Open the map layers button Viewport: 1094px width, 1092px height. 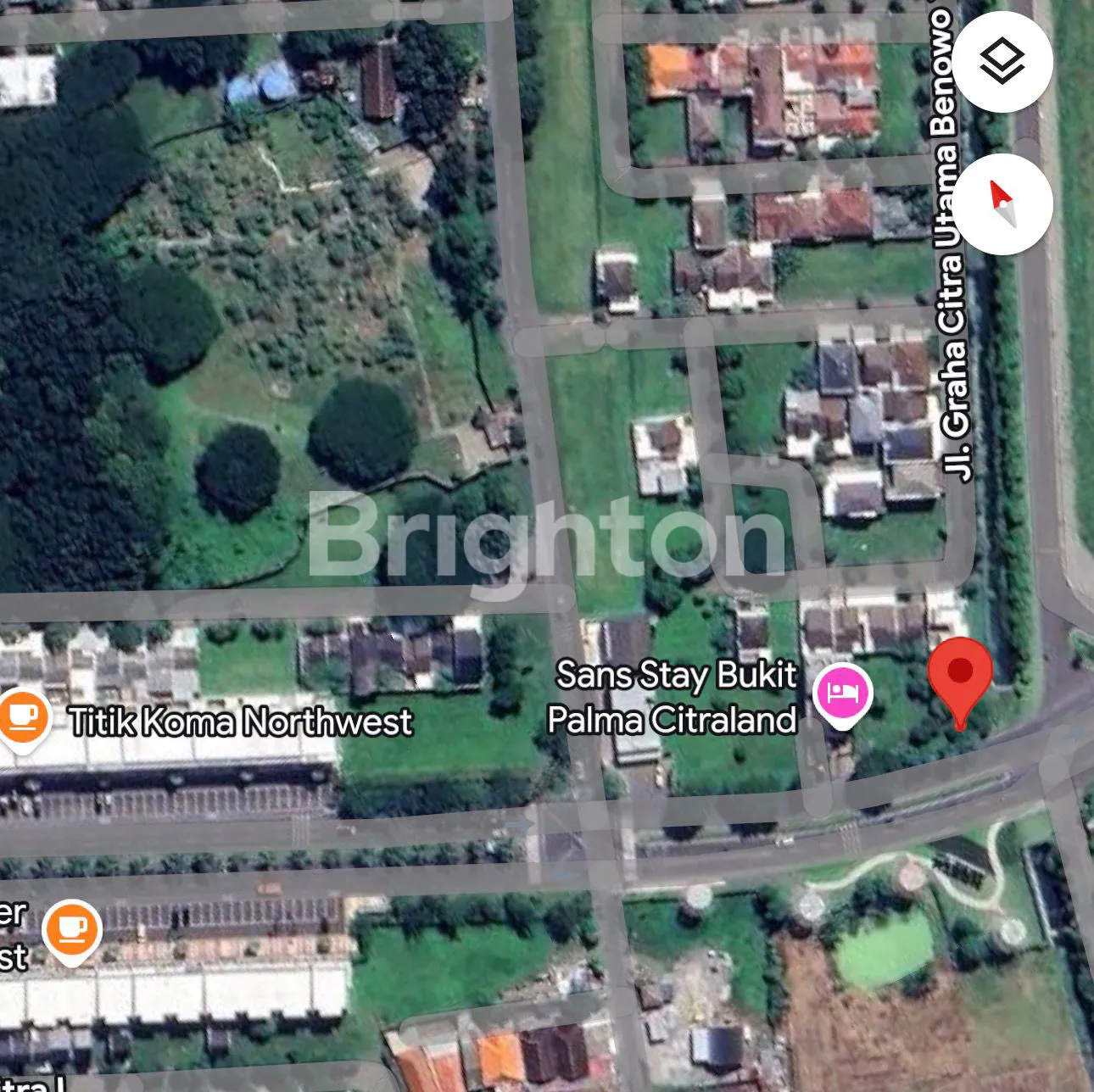pyautogui.click(x=1002, y=61)
